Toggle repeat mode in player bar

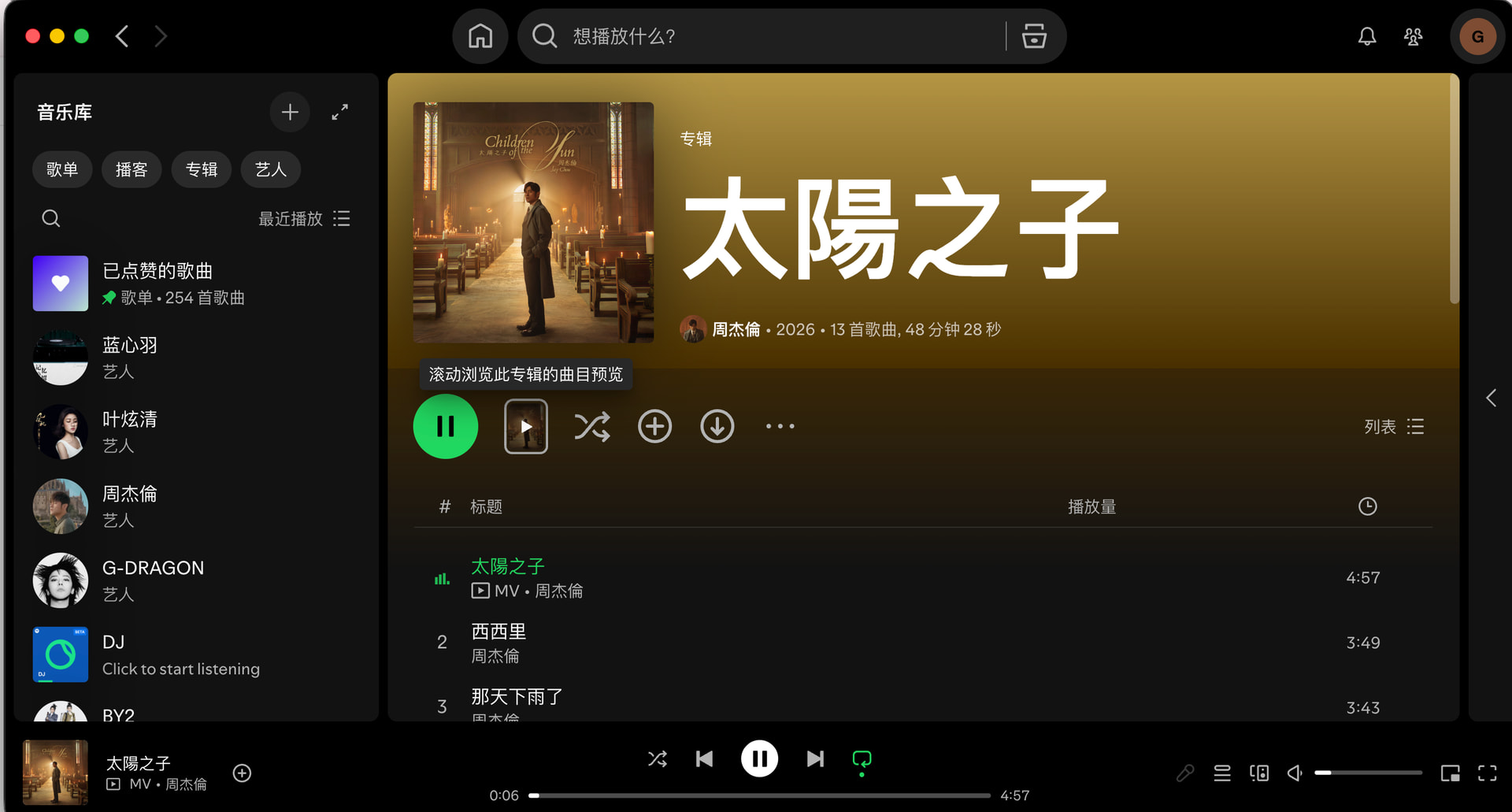click(x=862, y=759)
